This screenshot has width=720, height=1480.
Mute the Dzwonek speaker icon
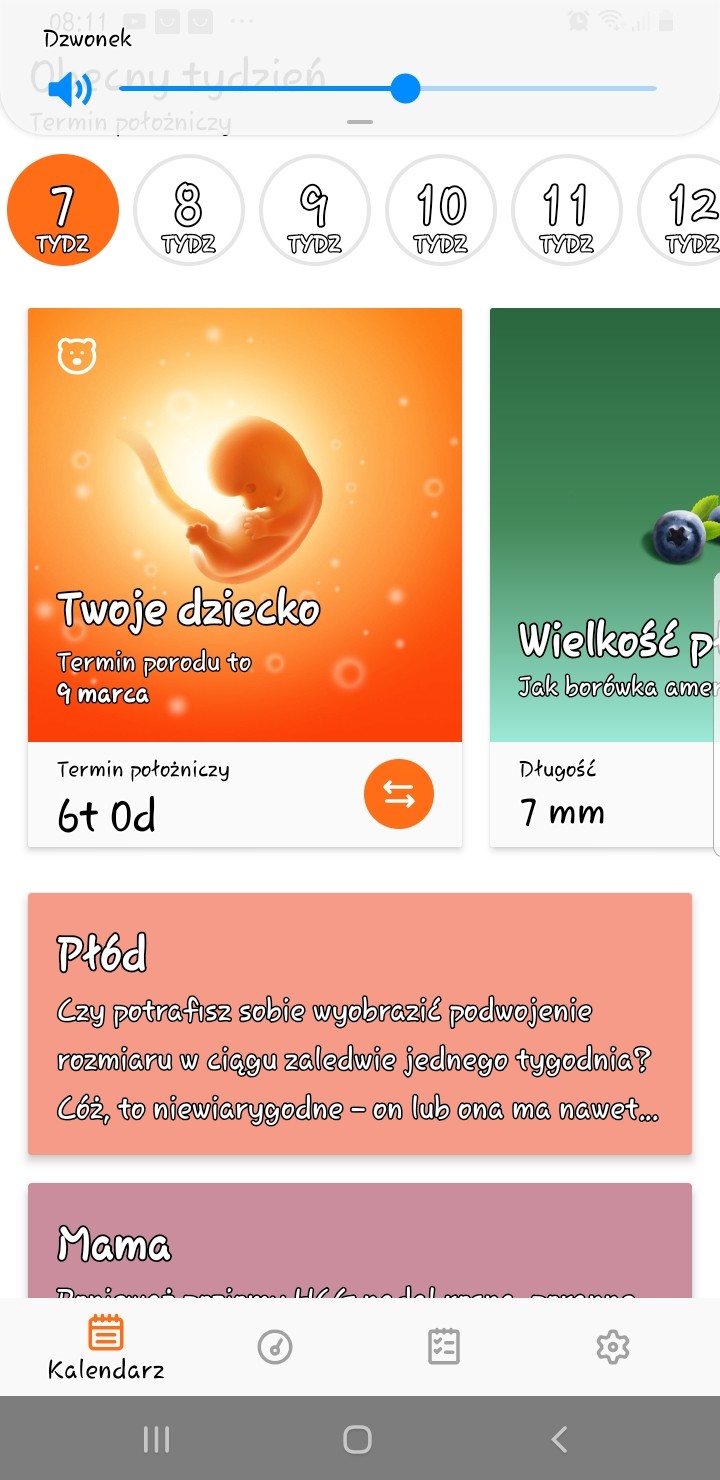tap(69, 90)
